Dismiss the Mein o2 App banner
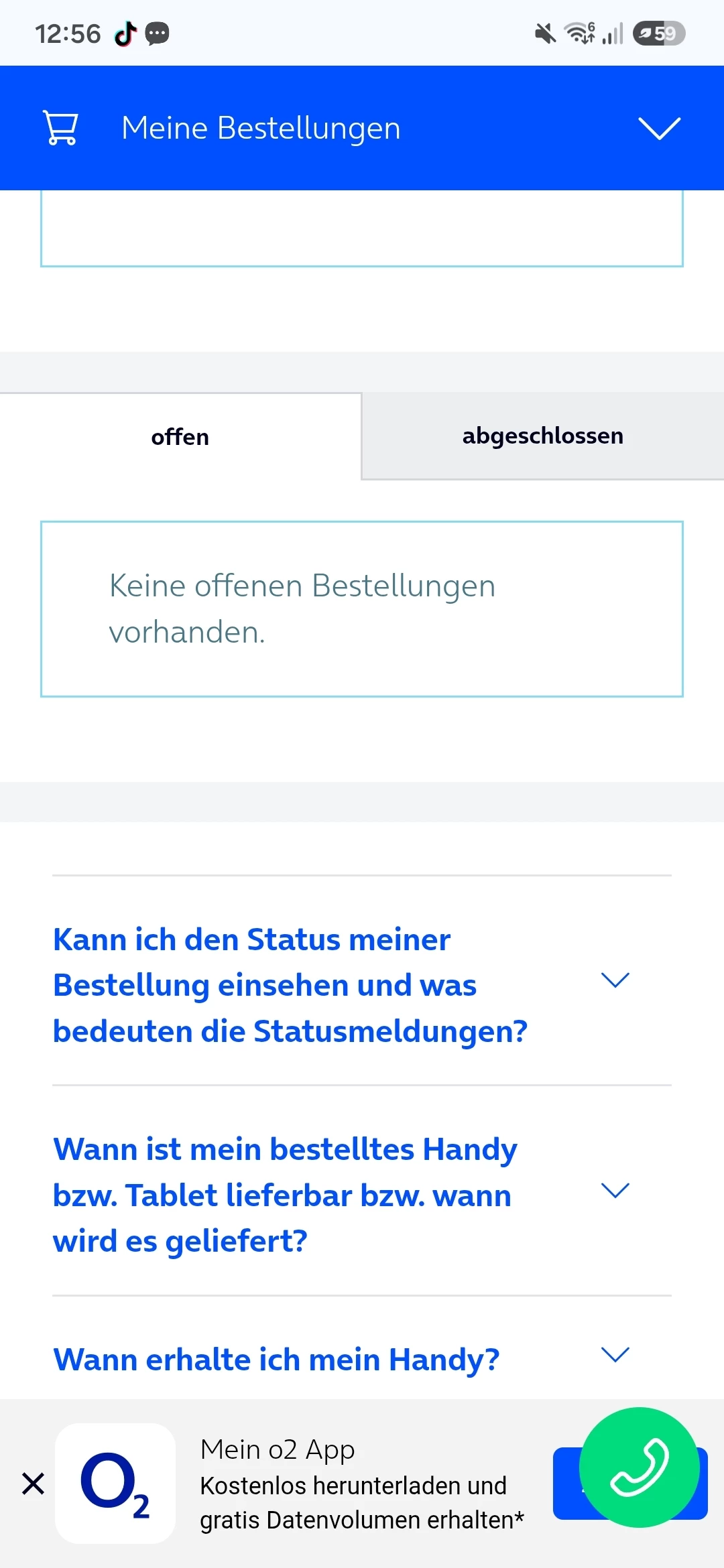 [x=33, y=1484]
